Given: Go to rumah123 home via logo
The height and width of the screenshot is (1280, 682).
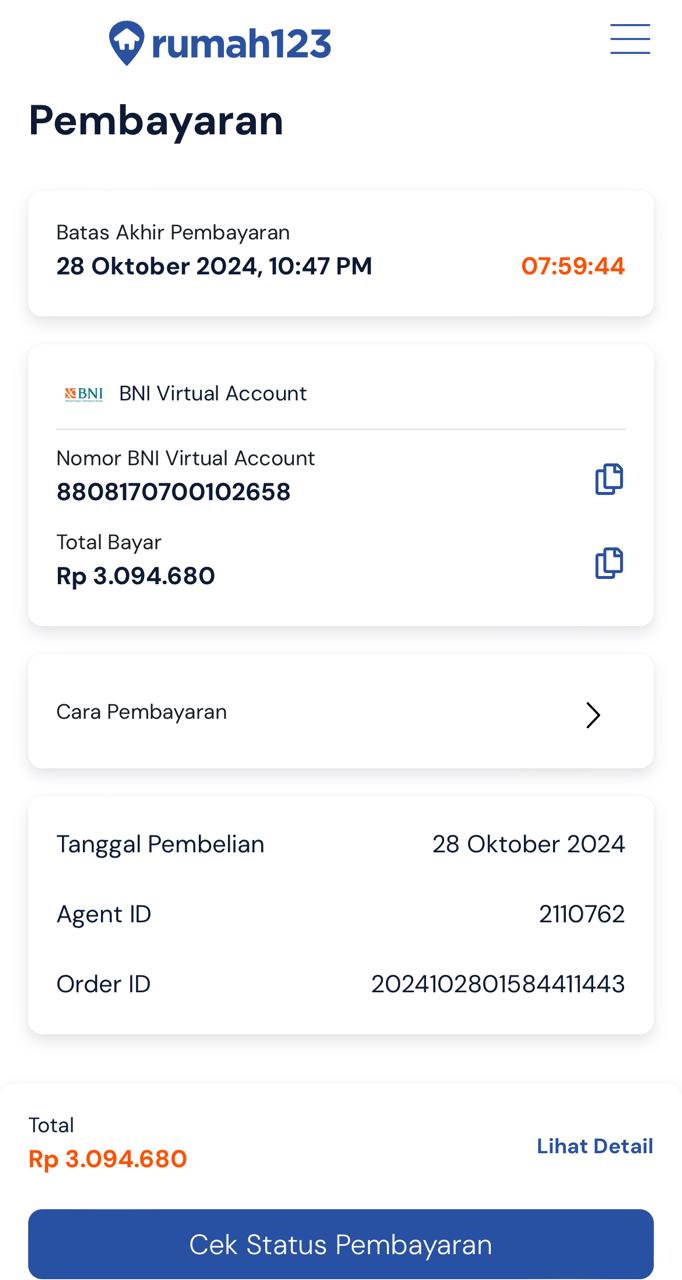Looking at the screenshot, I should click(x=220, y=43).
